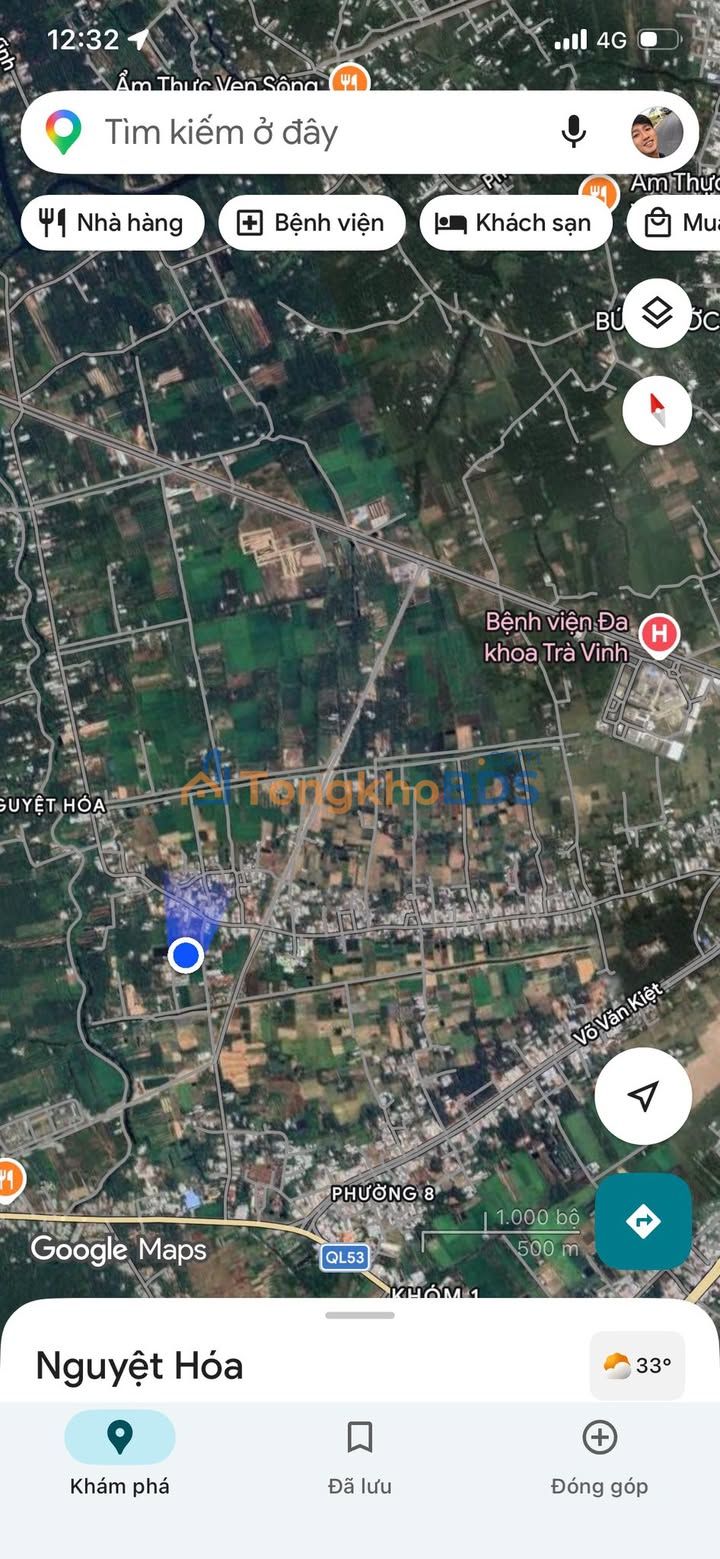The image size is (720, 1559).
Task: Open the account profile picture
Action: [x=657, y=133]
